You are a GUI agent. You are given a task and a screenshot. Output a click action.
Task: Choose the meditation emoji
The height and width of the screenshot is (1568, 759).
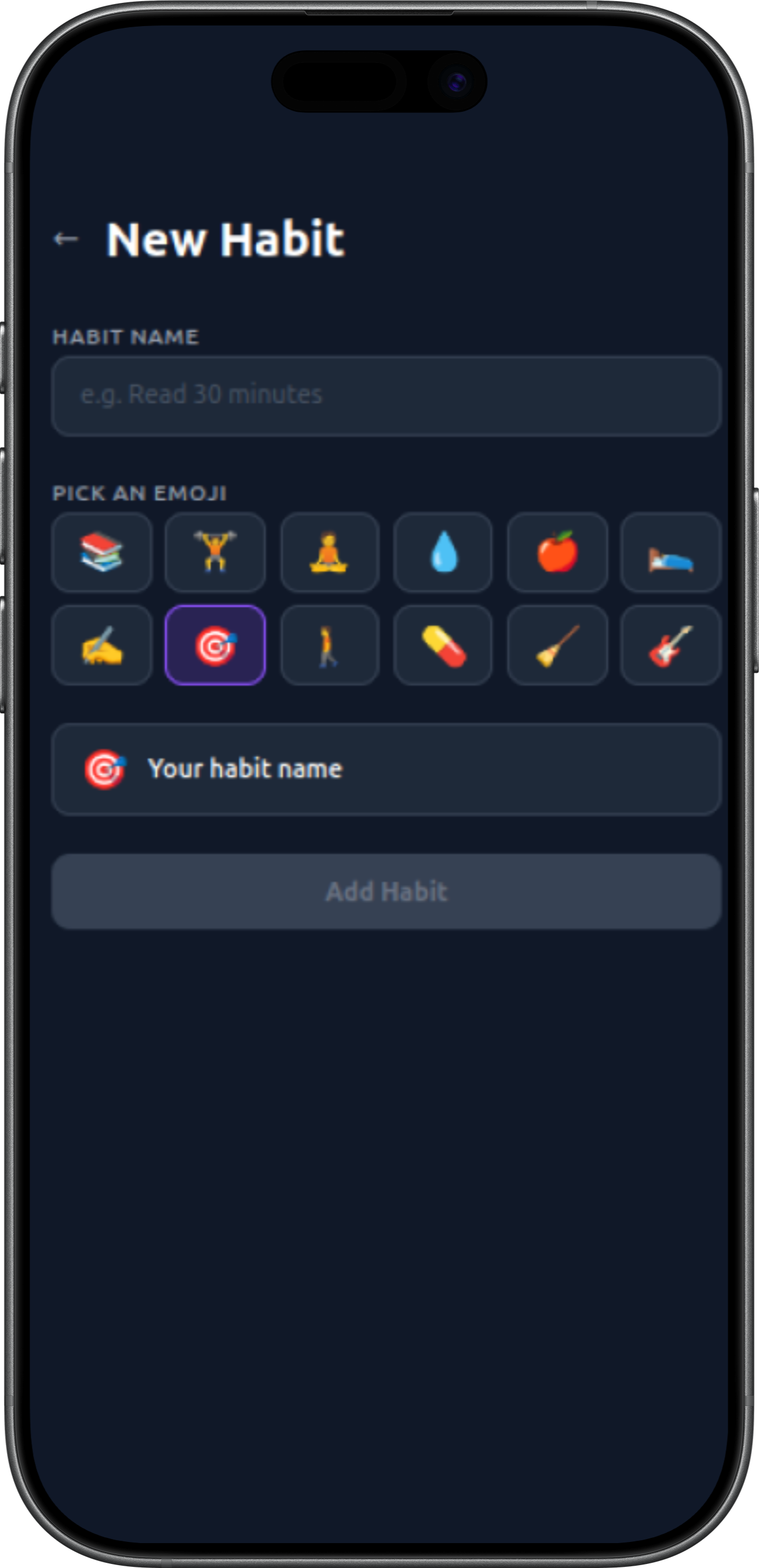329,553
